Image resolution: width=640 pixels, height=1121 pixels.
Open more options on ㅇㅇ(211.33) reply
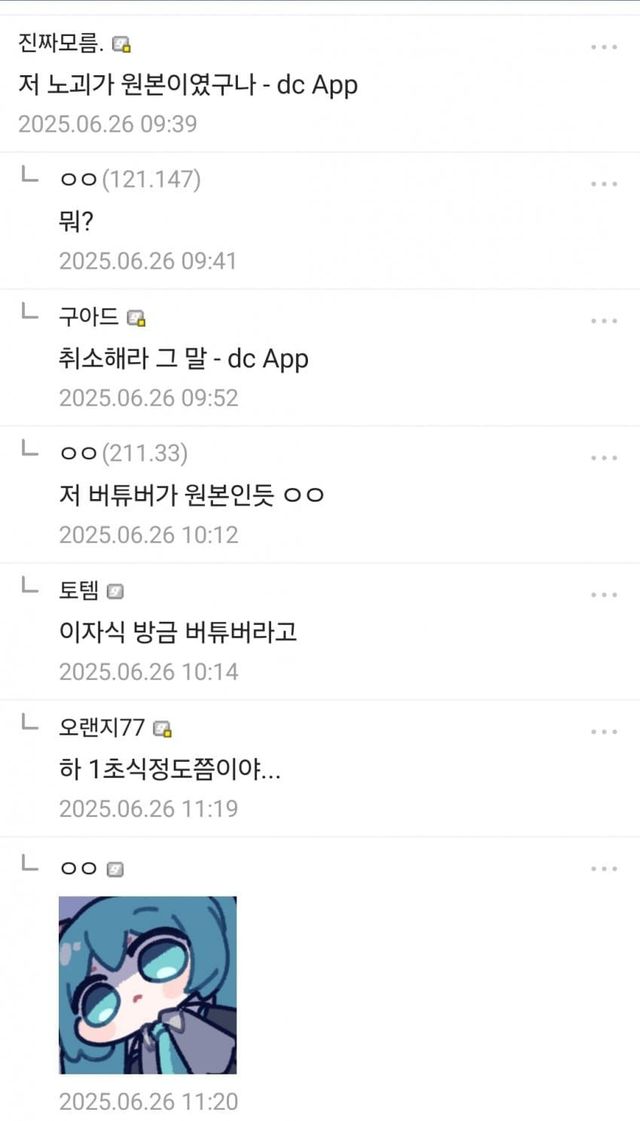pyautogui.click(x=603, y=458)
